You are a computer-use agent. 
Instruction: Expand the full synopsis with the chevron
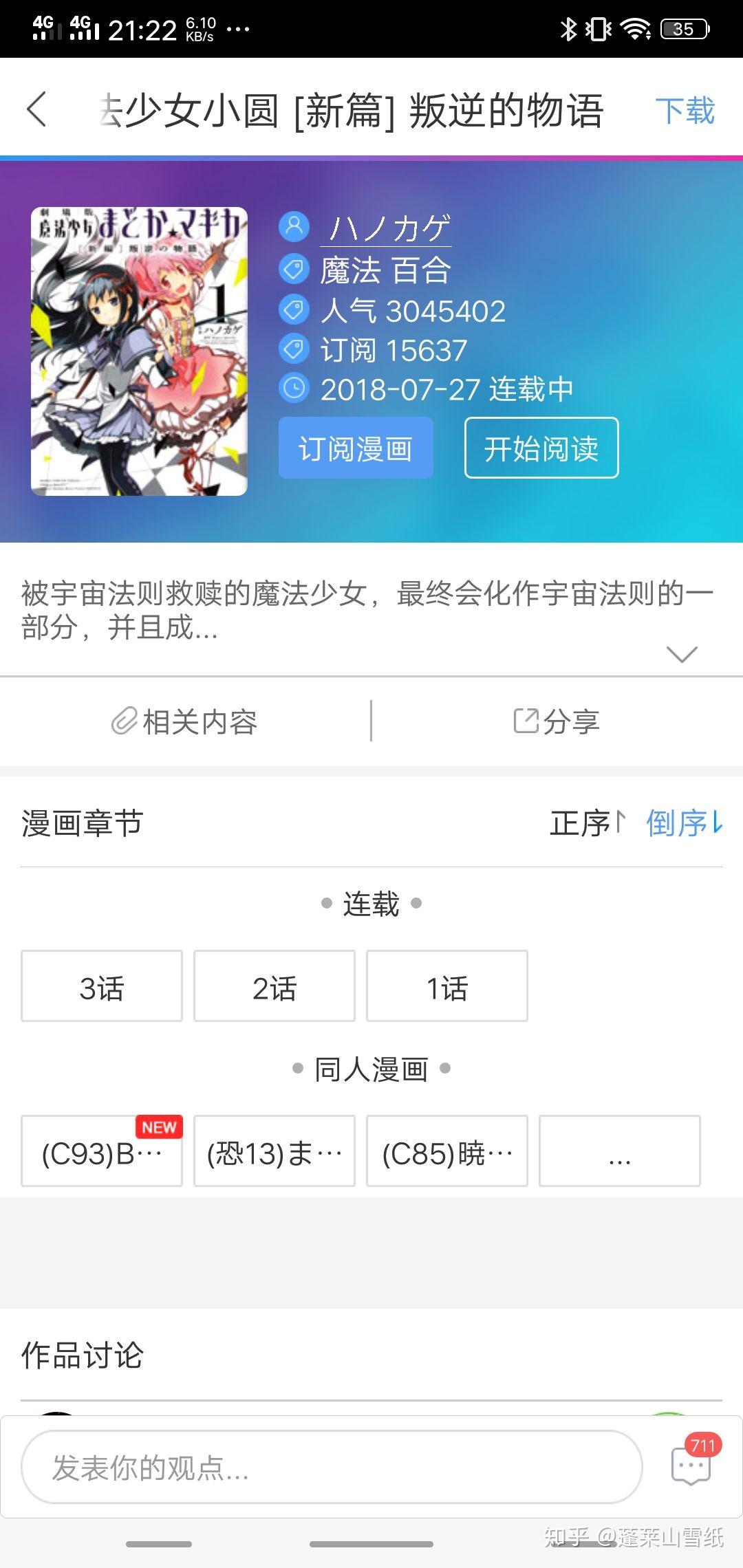pos(682,653)
